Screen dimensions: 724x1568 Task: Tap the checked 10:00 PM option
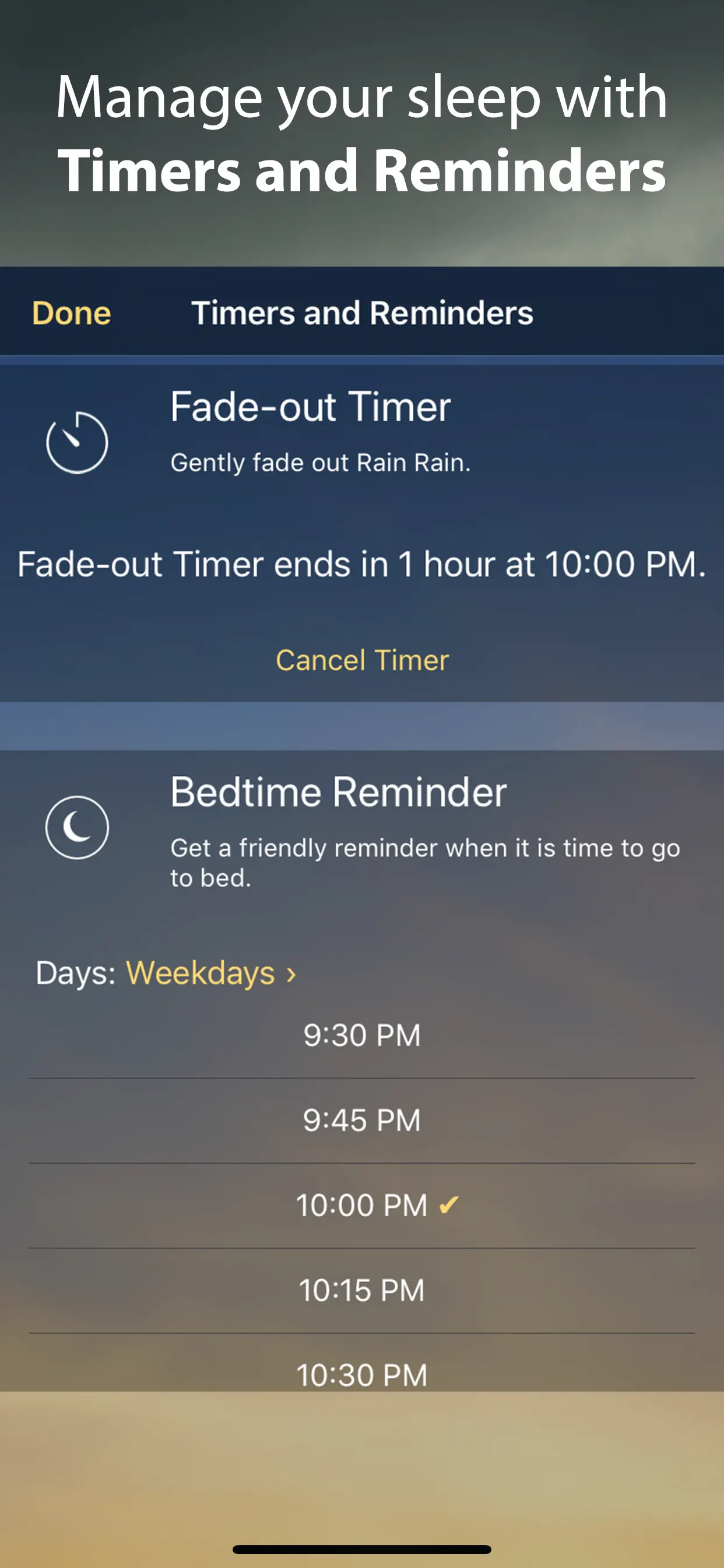(x=362, y=1206)
